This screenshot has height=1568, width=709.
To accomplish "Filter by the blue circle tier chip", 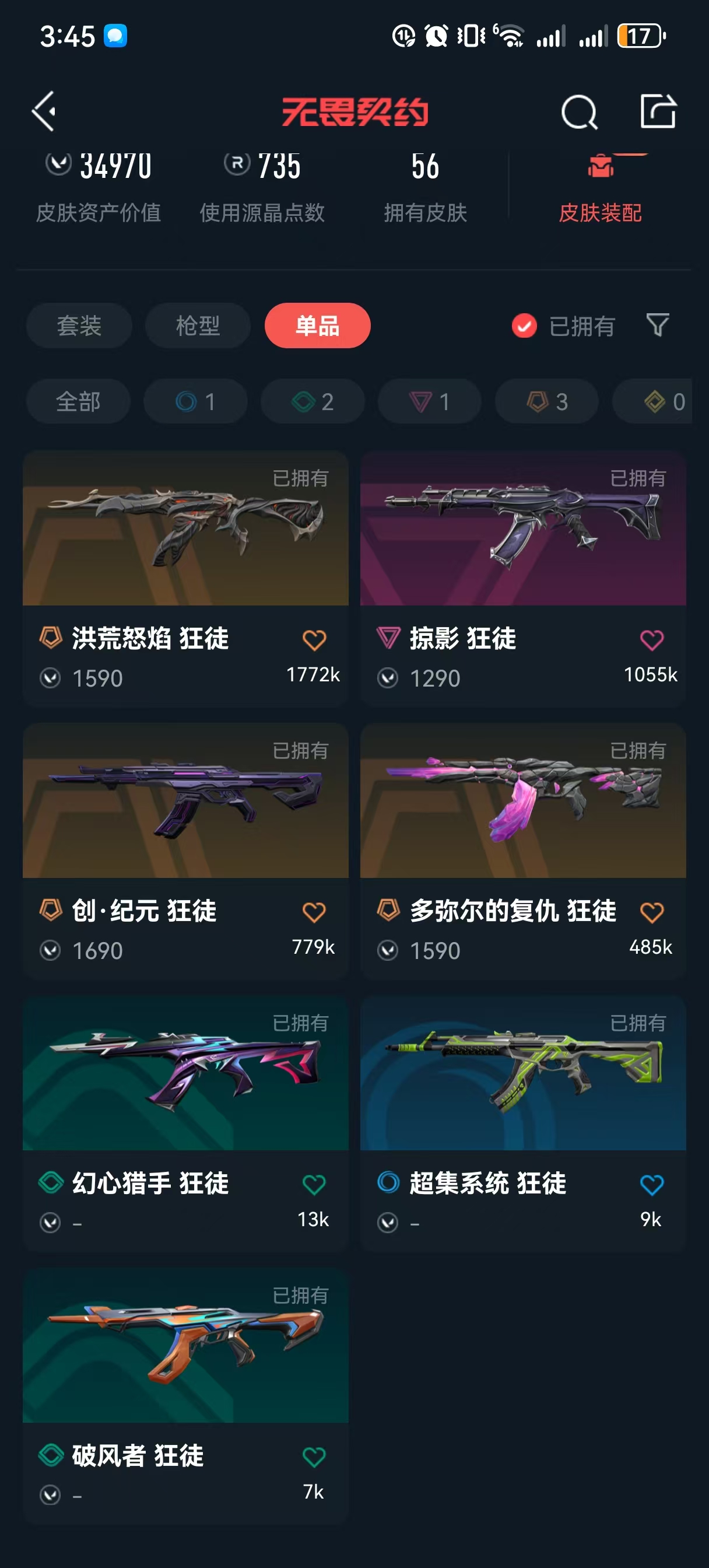I will click(x=195, y=402).
